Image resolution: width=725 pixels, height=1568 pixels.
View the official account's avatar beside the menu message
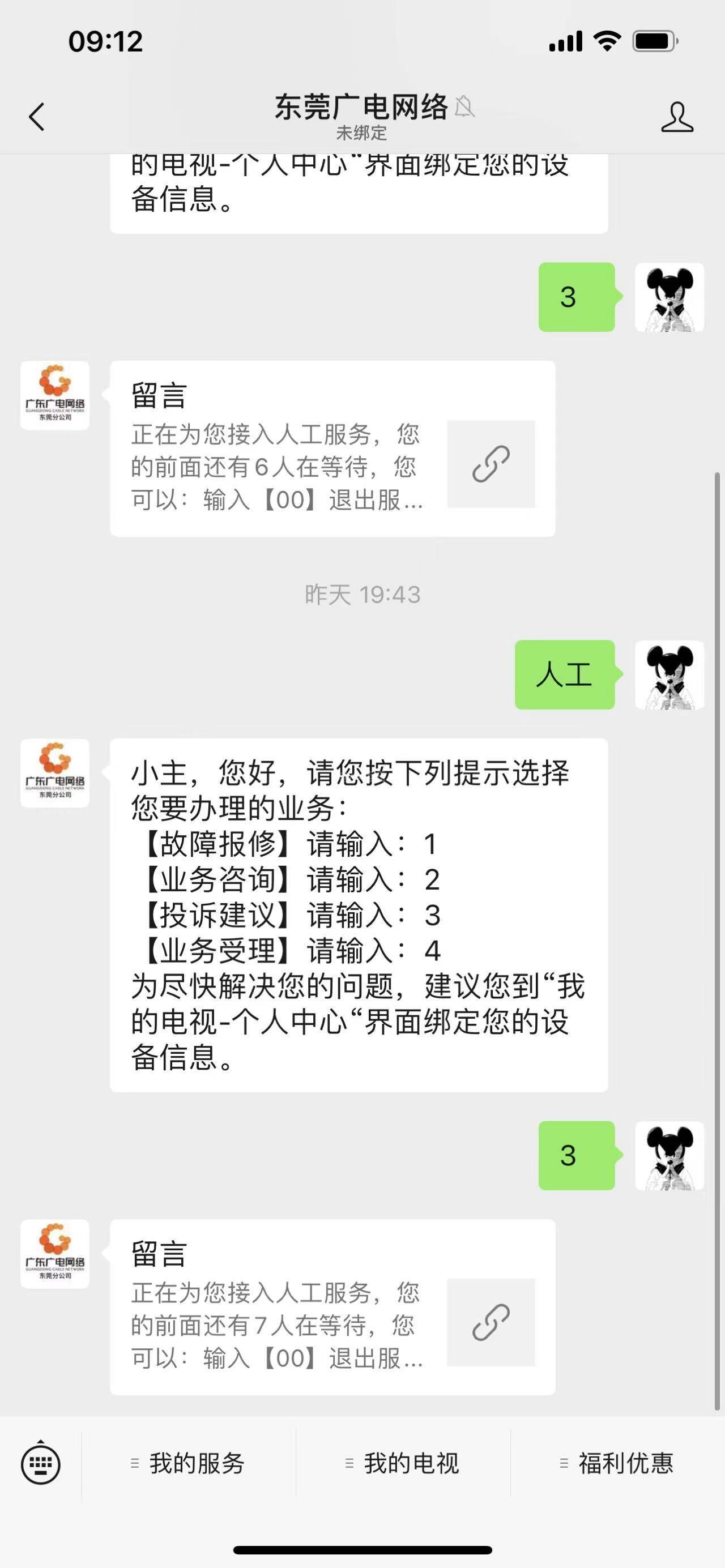(55, 773)
